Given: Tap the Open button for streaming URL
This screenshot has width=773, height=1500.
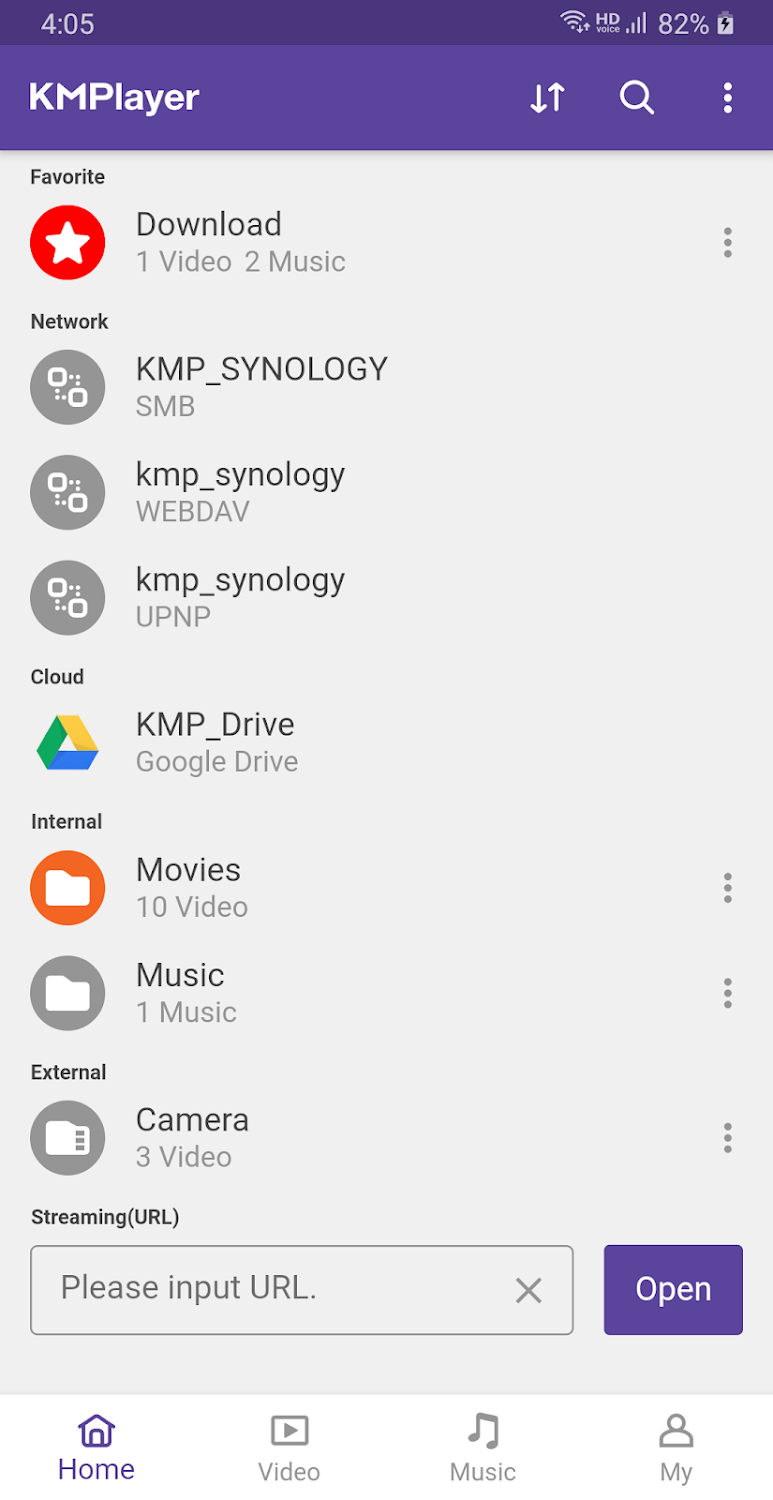Looking at the screenshot, I should [673, 1290].
